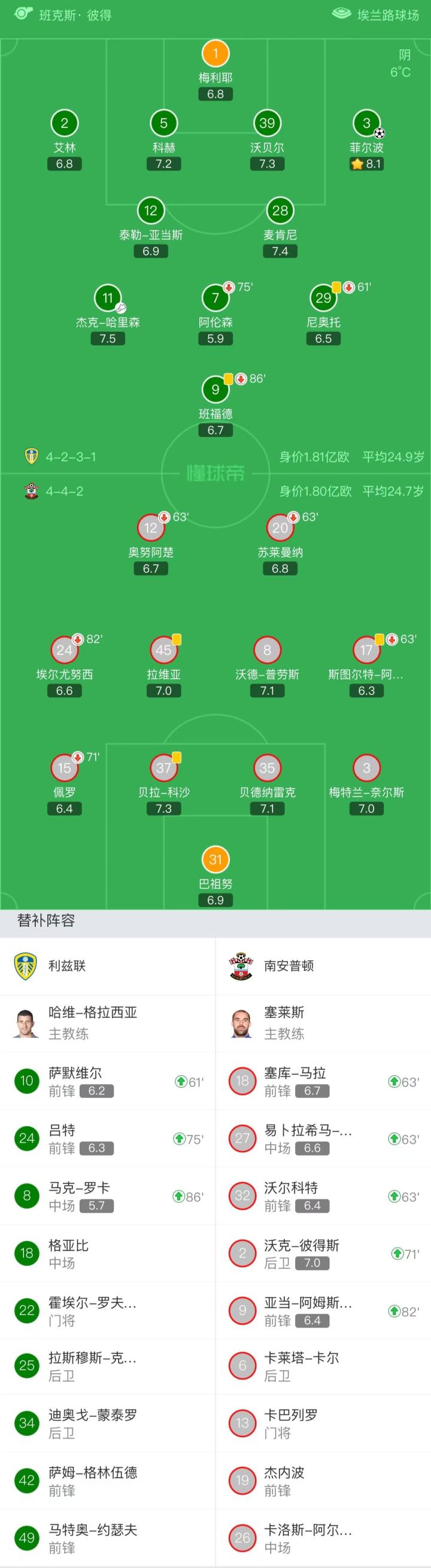This screenshot has height=1568, width=431.
Task: Select substitute 塞库-马拉
Action: 323,1081
